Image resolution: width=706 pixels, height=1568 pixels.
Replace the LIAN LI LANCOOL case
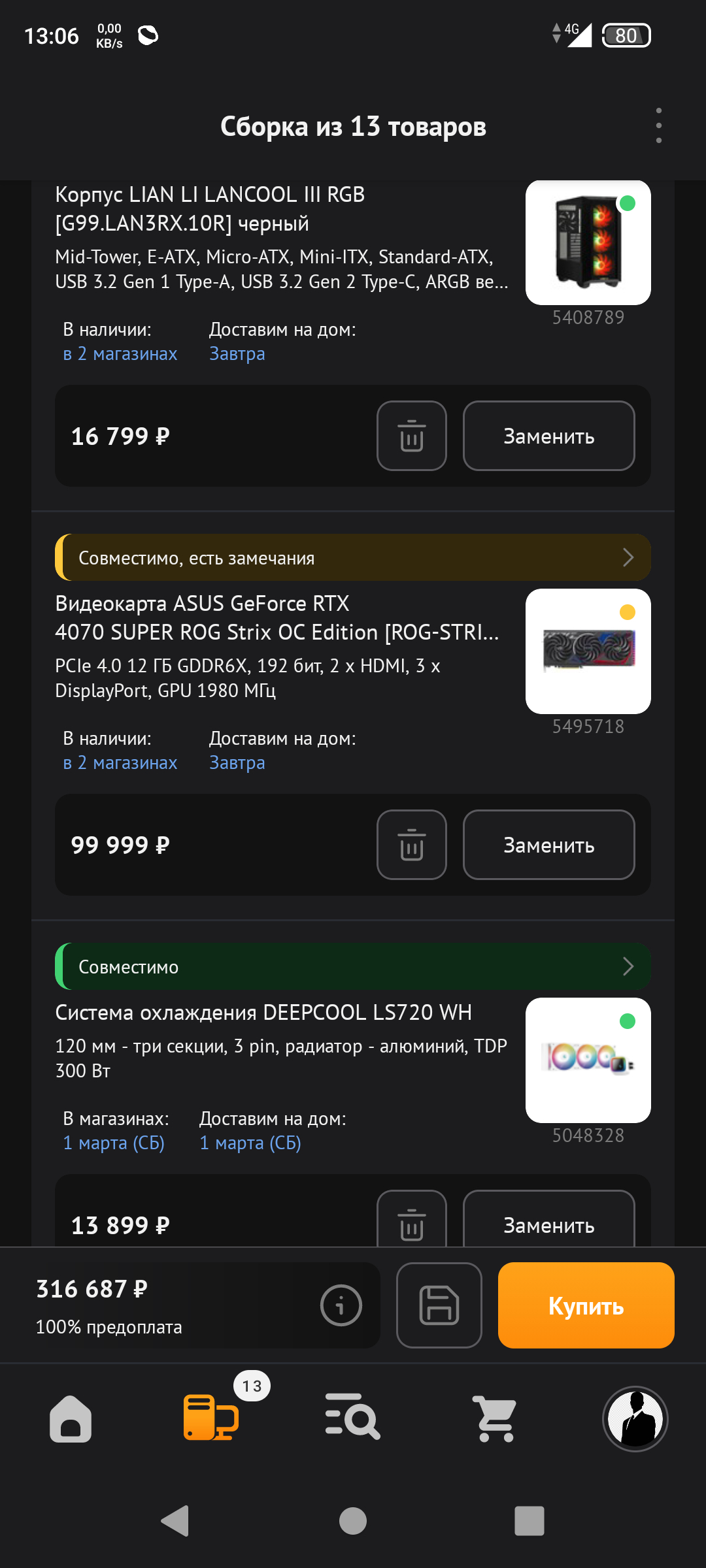point(548,436)
